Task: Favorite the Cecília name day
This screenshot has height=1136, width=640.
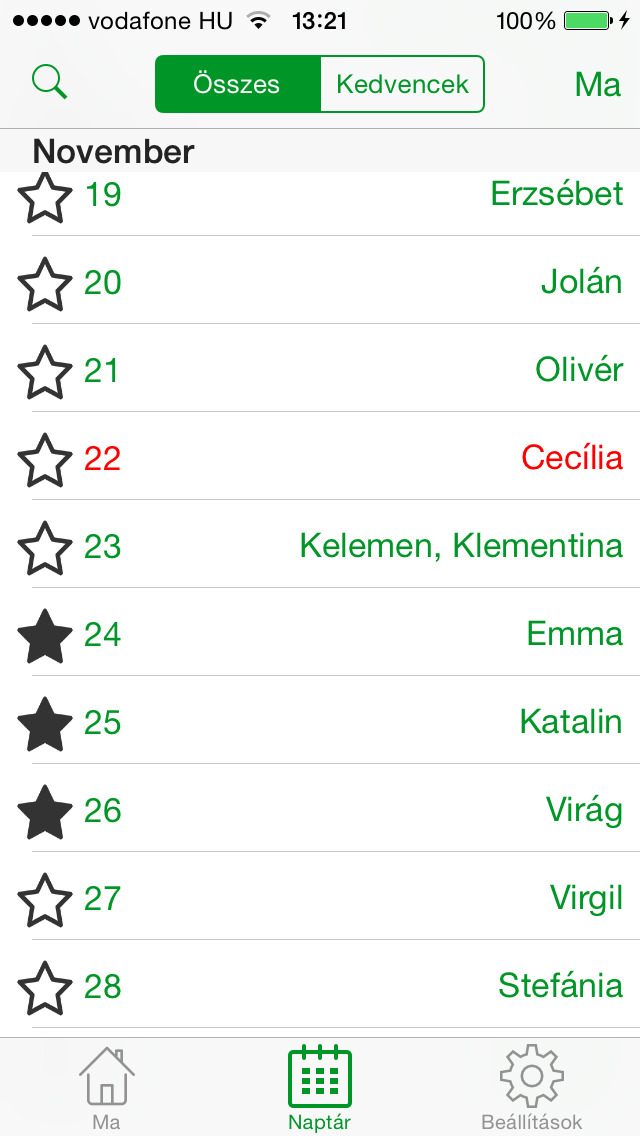Action: [x=45, y=459]
